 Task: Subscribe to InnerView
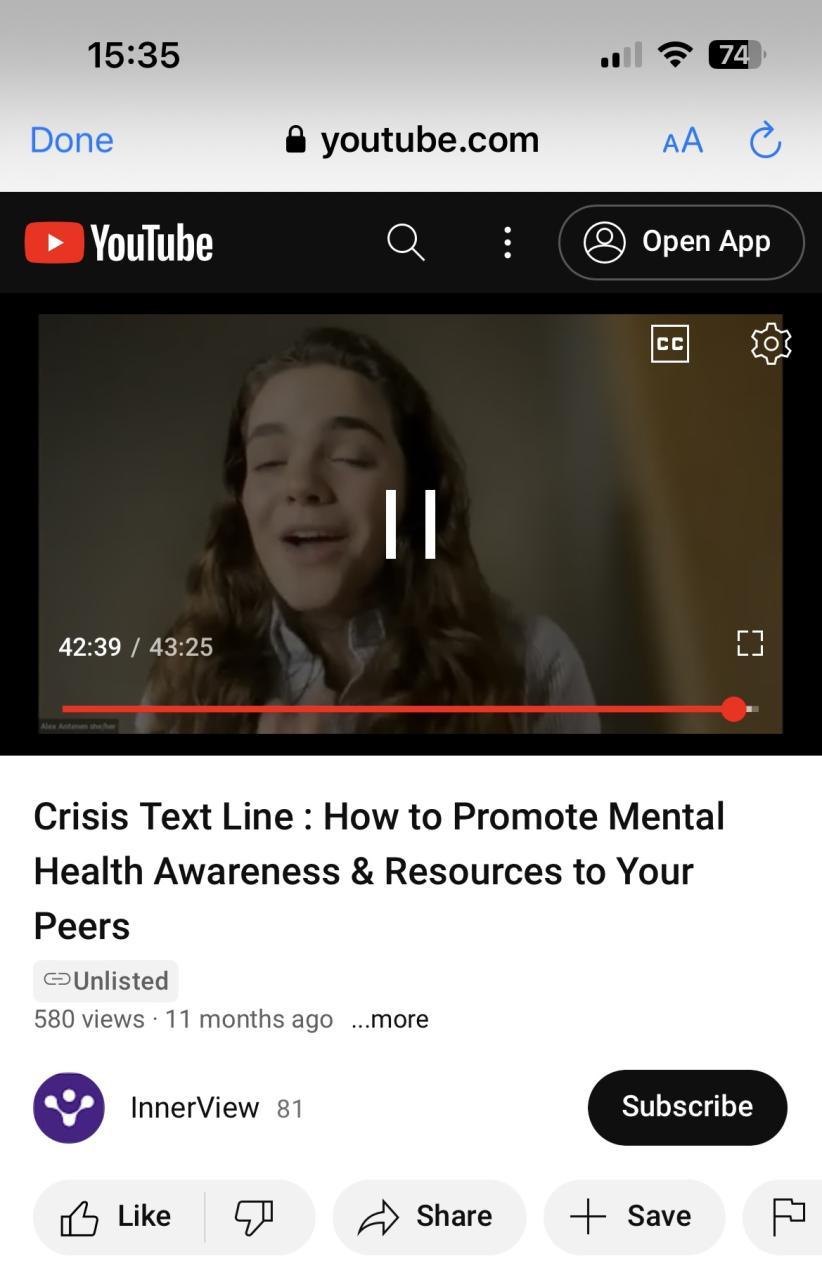point(687,1107)
